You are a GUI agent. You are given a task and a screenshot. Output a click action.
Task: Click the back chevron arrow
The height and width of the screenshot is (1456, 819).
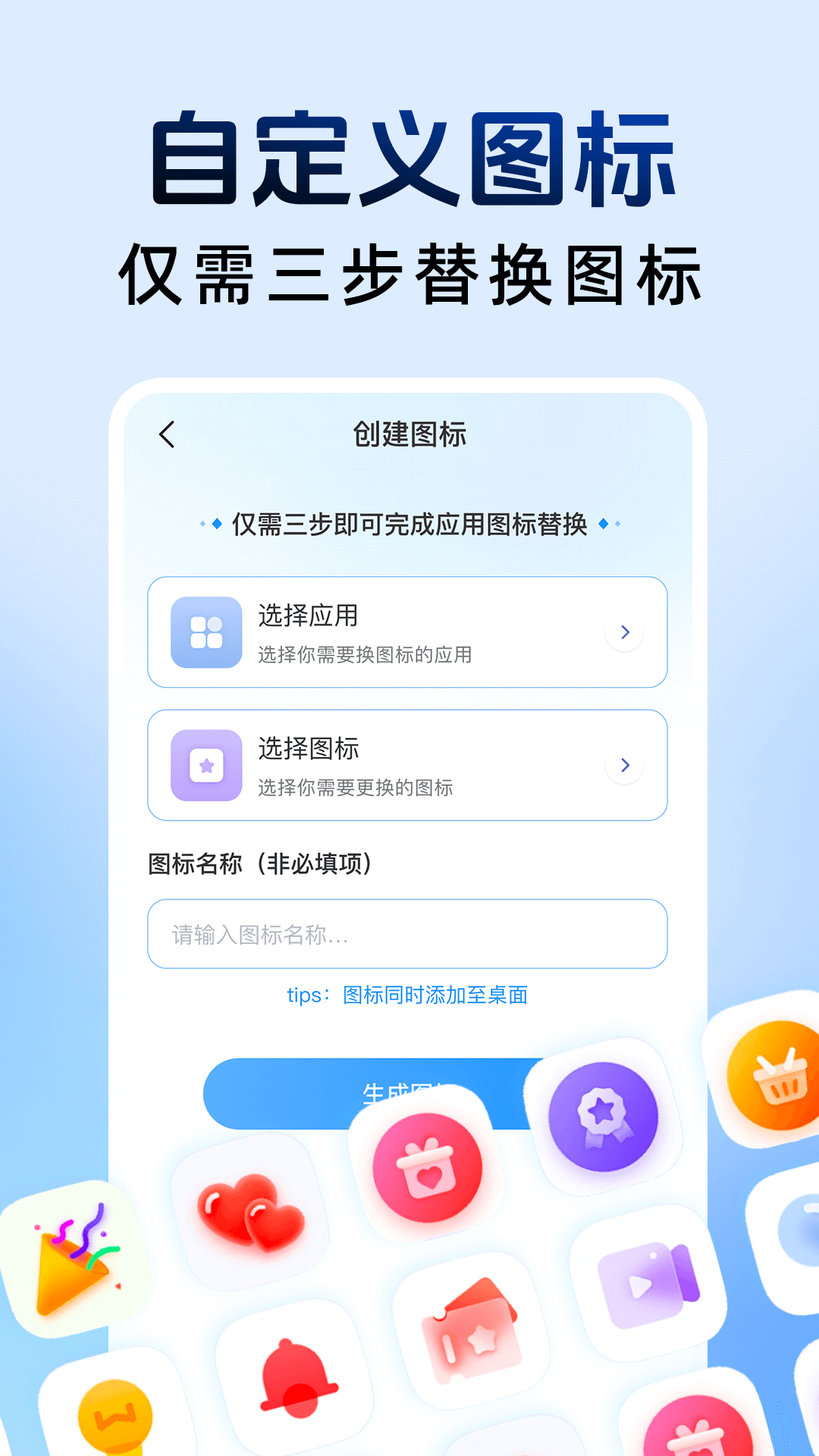tap(165, 435)
